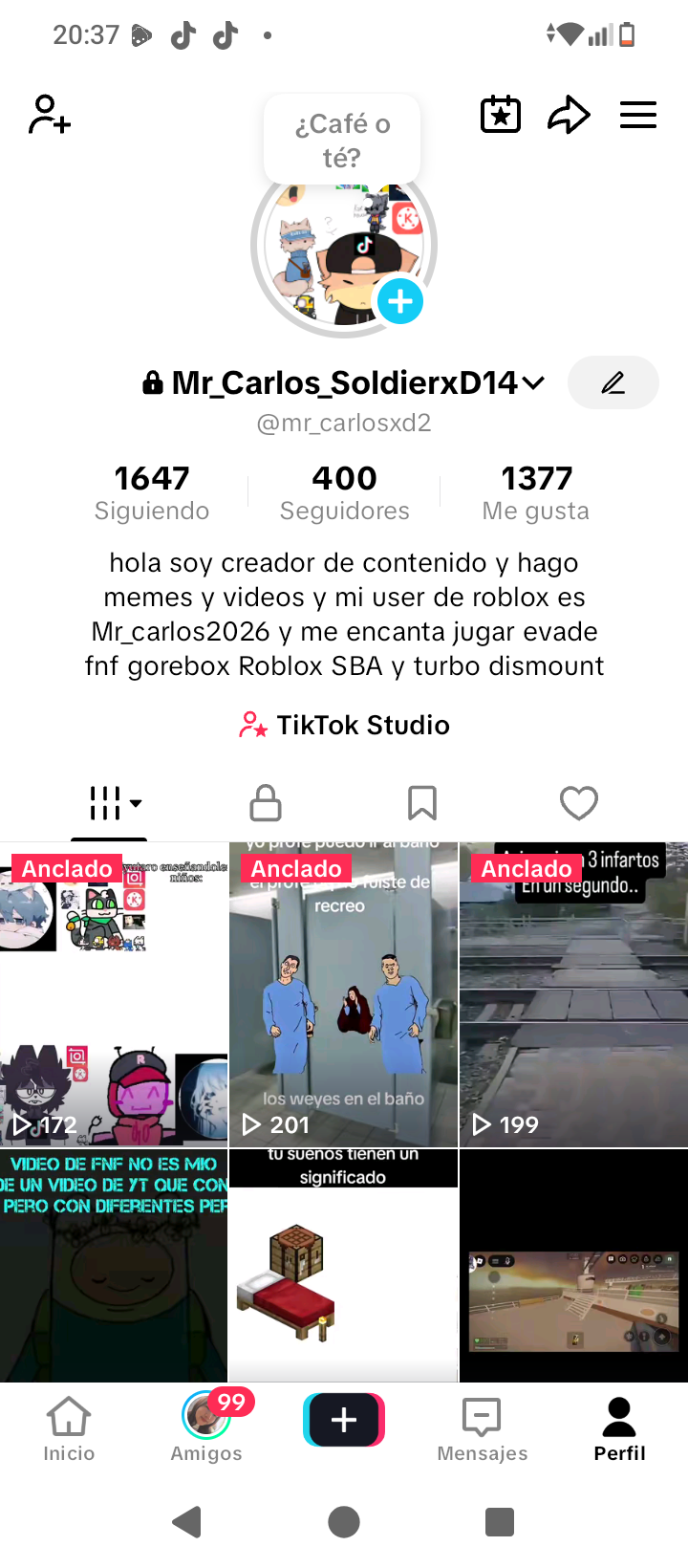This screenshot has width=688, height=1568.
Task: Open the add friends icon
Action: point(48,114)
